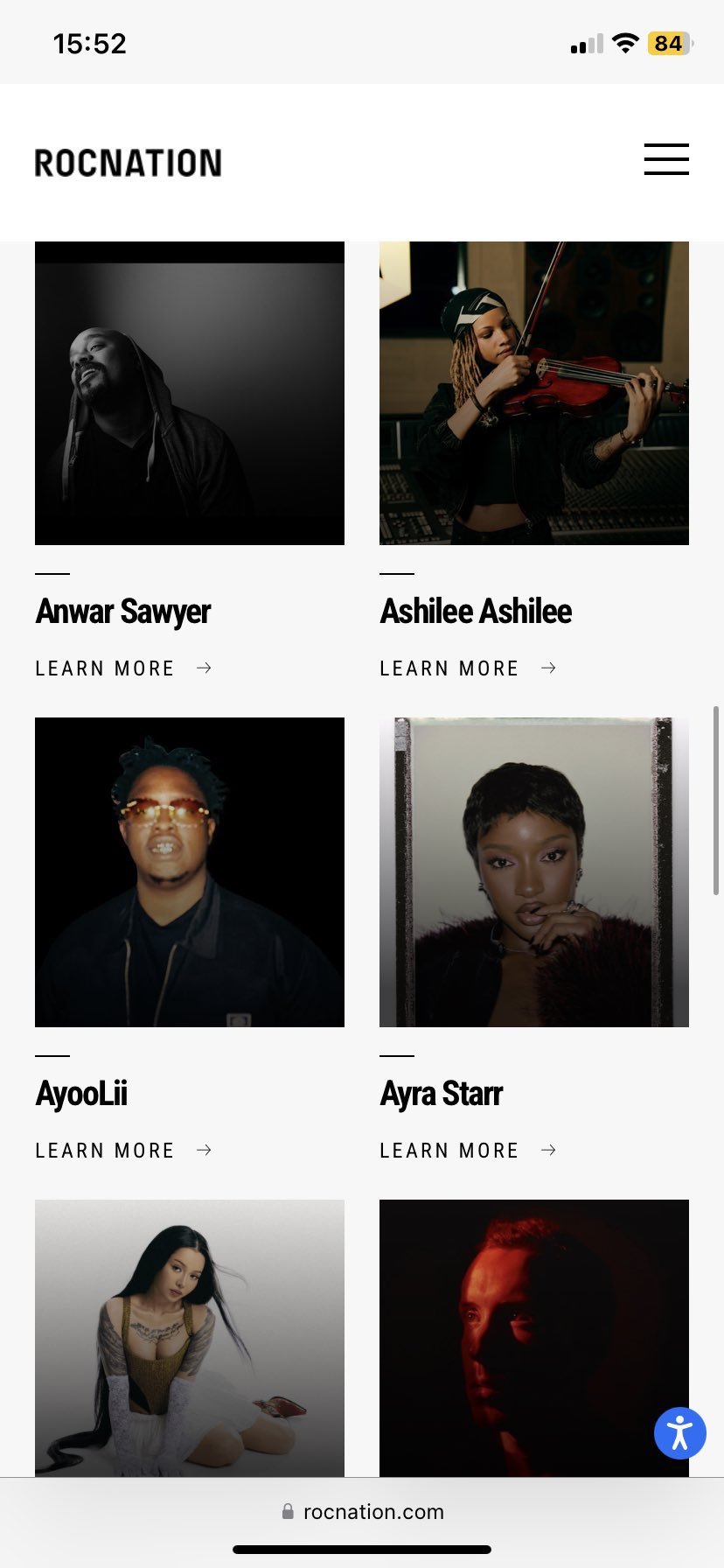Screen dimensions: 724x1568
Task: Open the hamburger menu
Action: pos(666,159)
